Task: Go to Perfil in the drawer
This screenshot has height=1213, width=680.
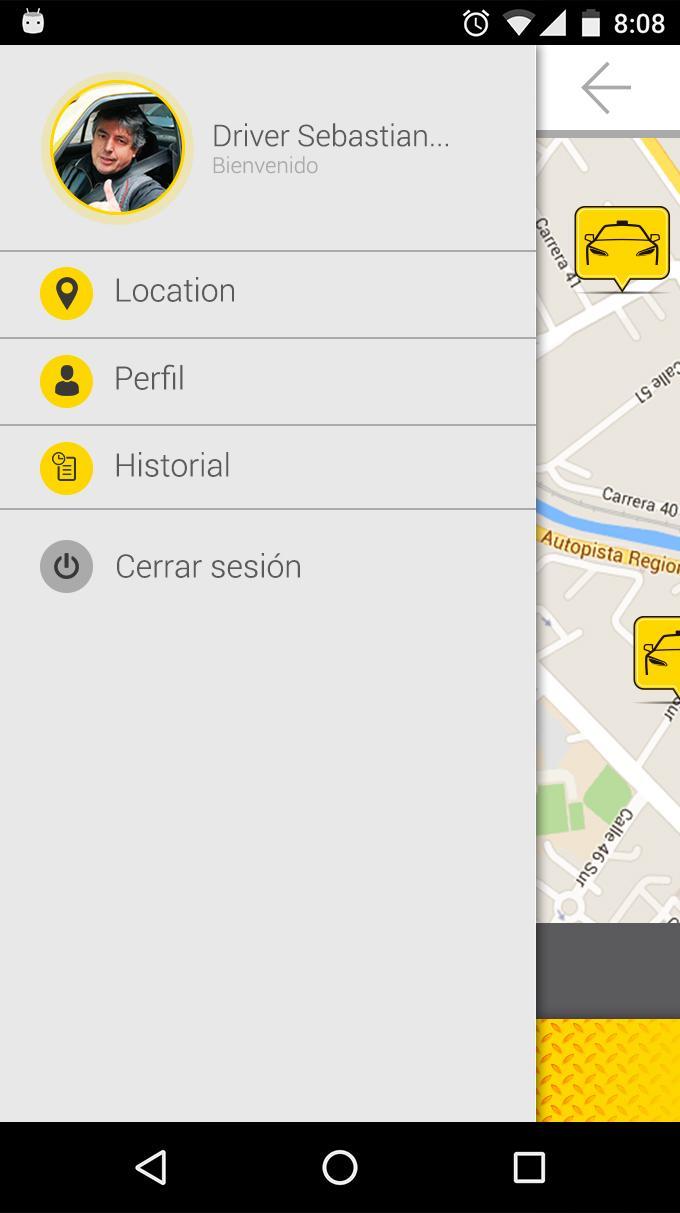Action: pos(150,380)
